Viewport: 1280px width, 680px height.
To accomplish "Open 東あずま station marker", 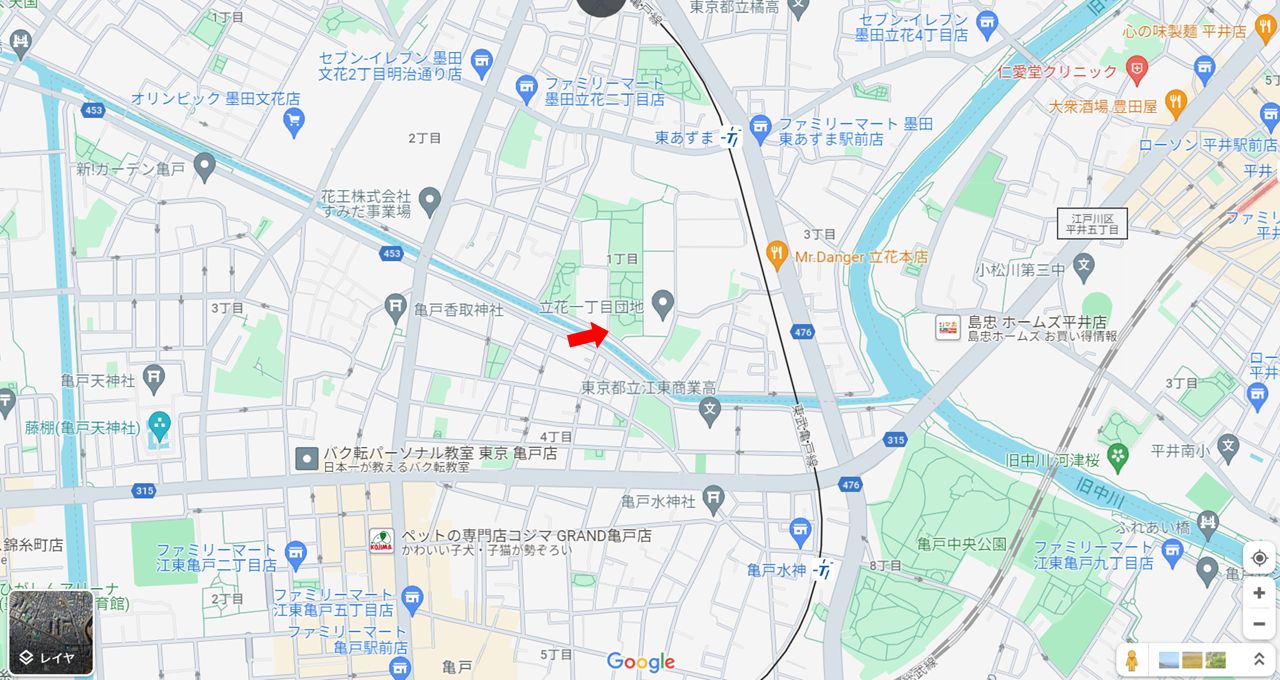I will [733, 138].
